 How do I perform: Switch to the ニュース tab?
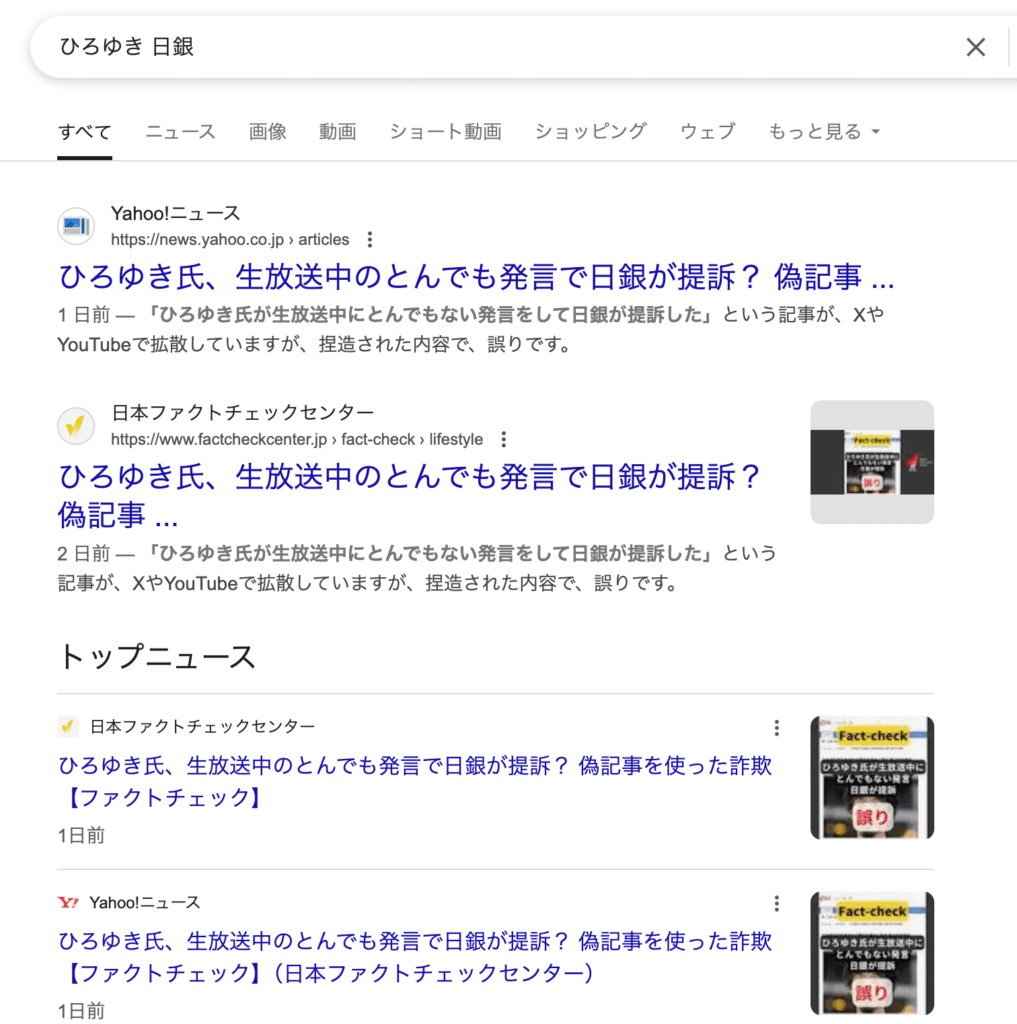click(180, 131)
